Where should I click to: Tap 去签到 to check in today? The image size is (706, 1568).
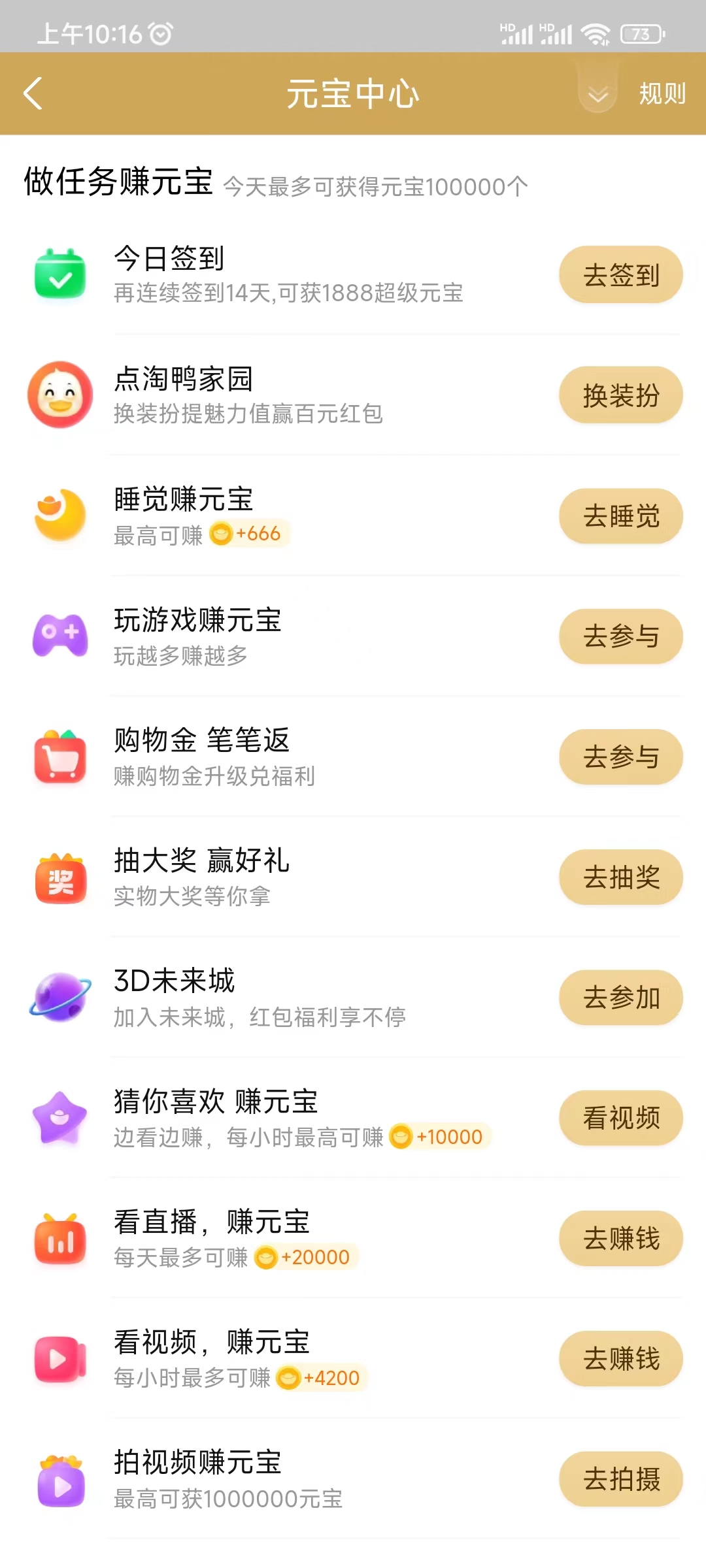coord(620,274)
